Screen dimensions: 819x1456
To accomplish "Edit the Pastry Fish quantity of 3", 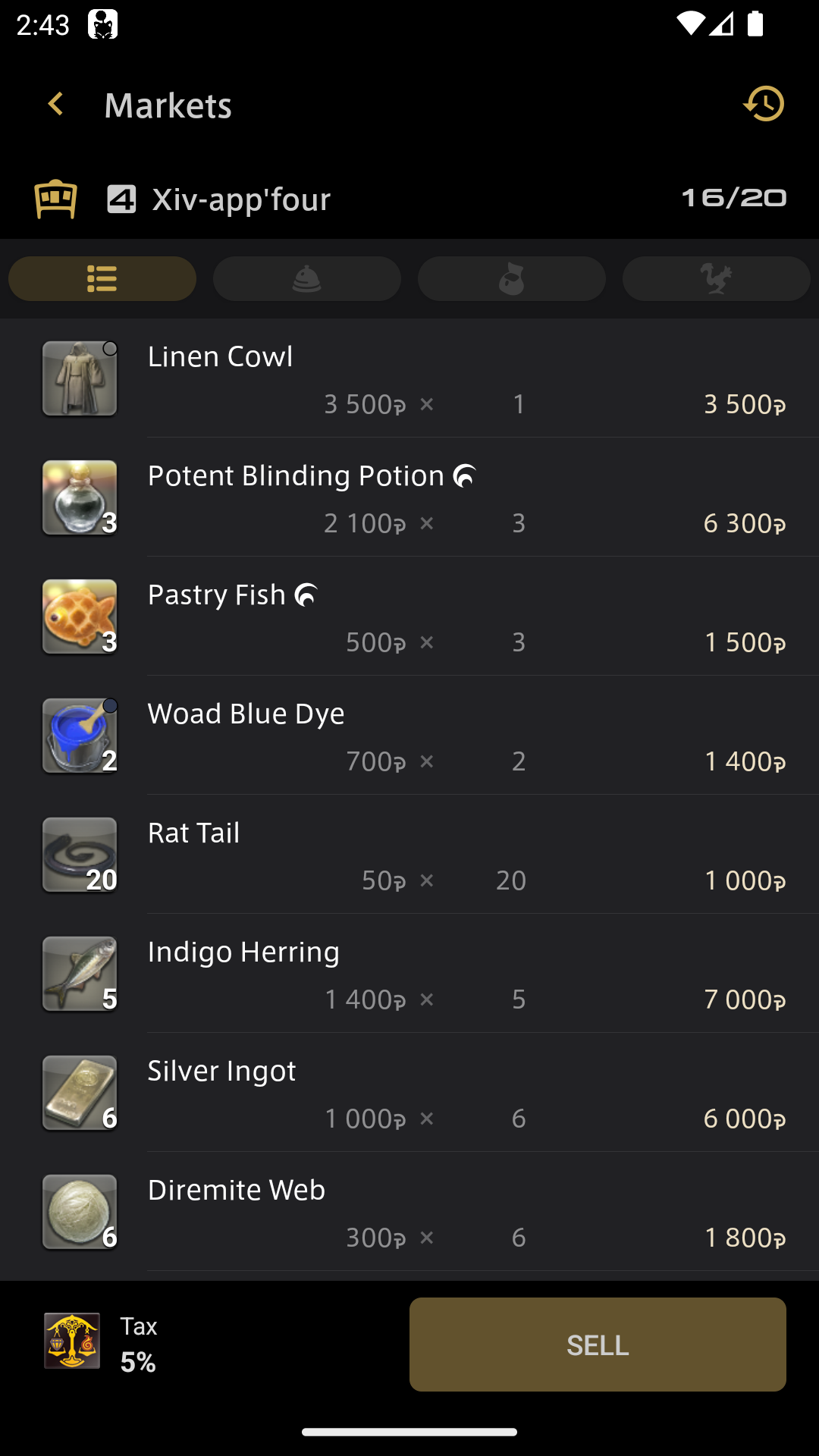I will pyautogui.click(x=519, y=642).
